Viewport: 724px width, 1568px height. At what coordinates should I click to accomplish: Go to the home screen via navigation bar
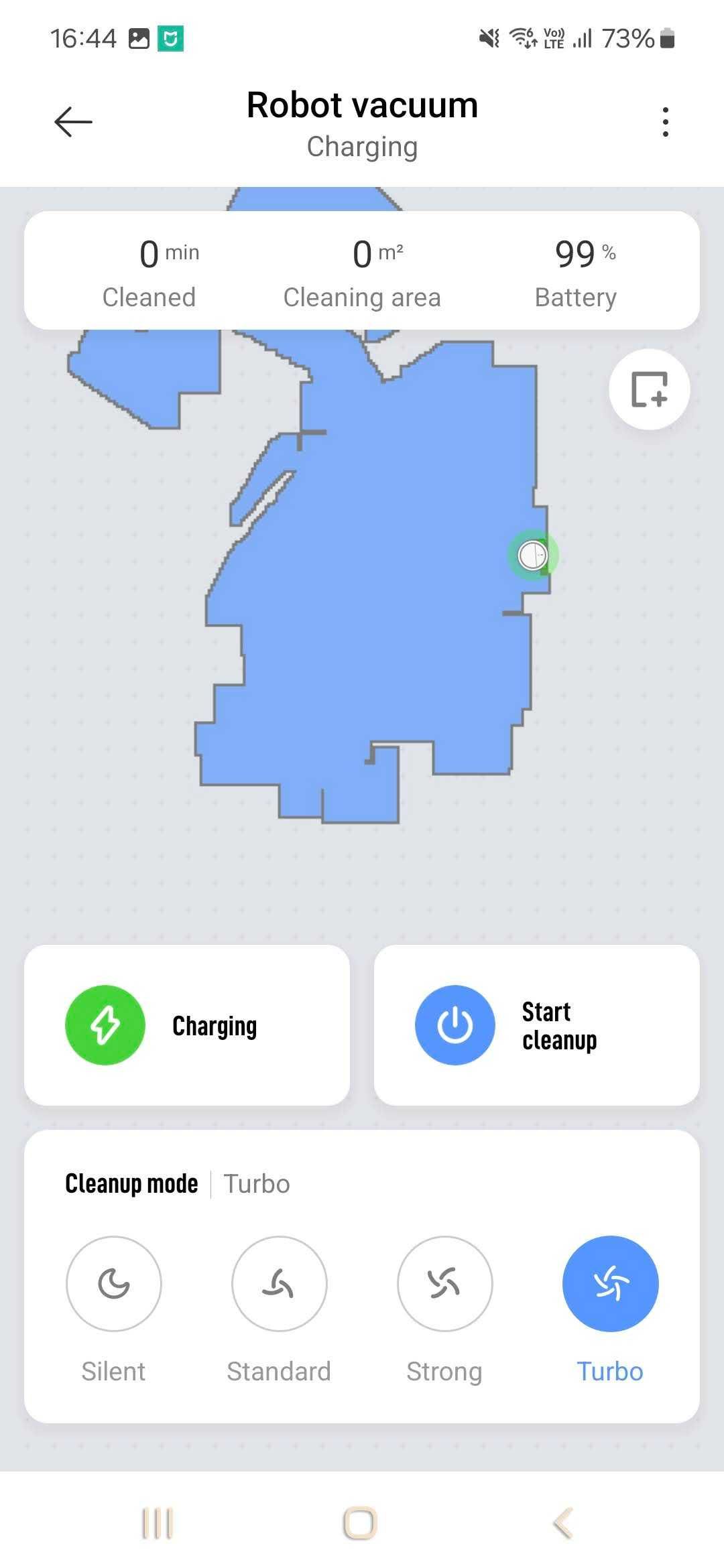pyautogui.click(x=361, y=1524)
